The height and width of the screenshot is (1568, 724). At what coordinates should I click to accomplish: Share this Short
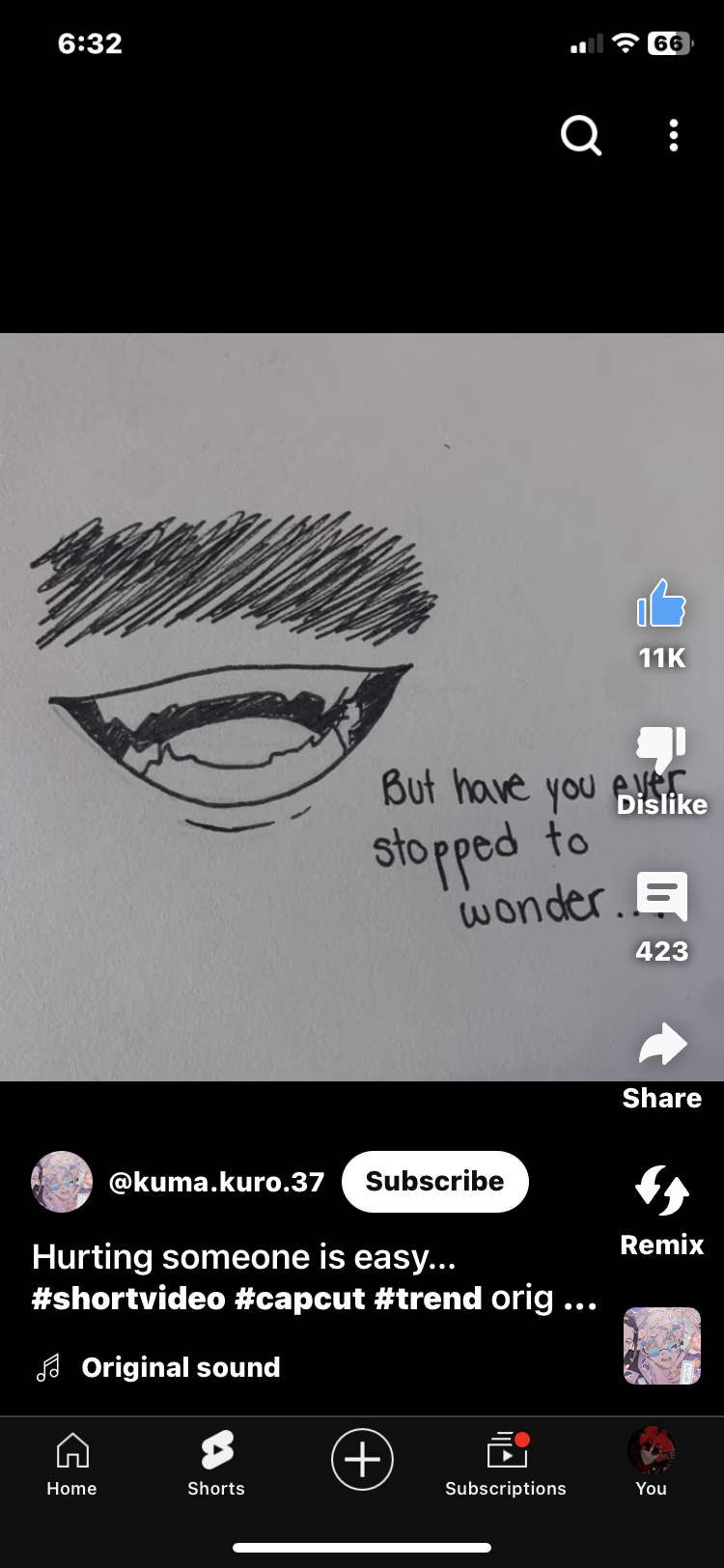[x=662, y=1045]
